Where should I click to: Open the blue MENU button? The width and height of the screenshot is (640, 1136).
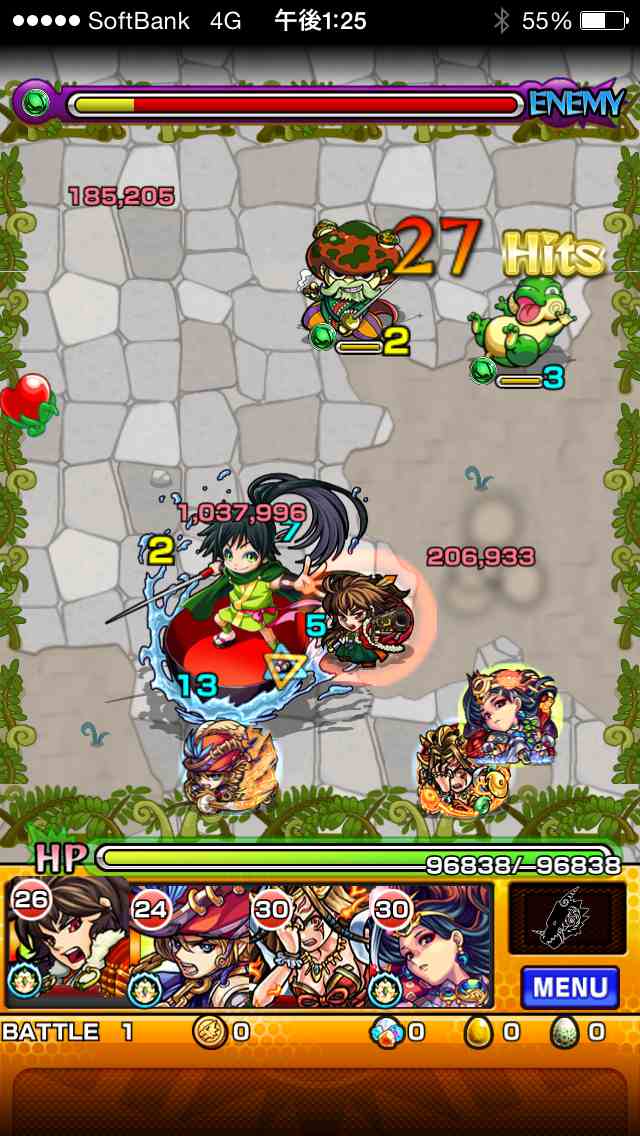tap(570, 987)
